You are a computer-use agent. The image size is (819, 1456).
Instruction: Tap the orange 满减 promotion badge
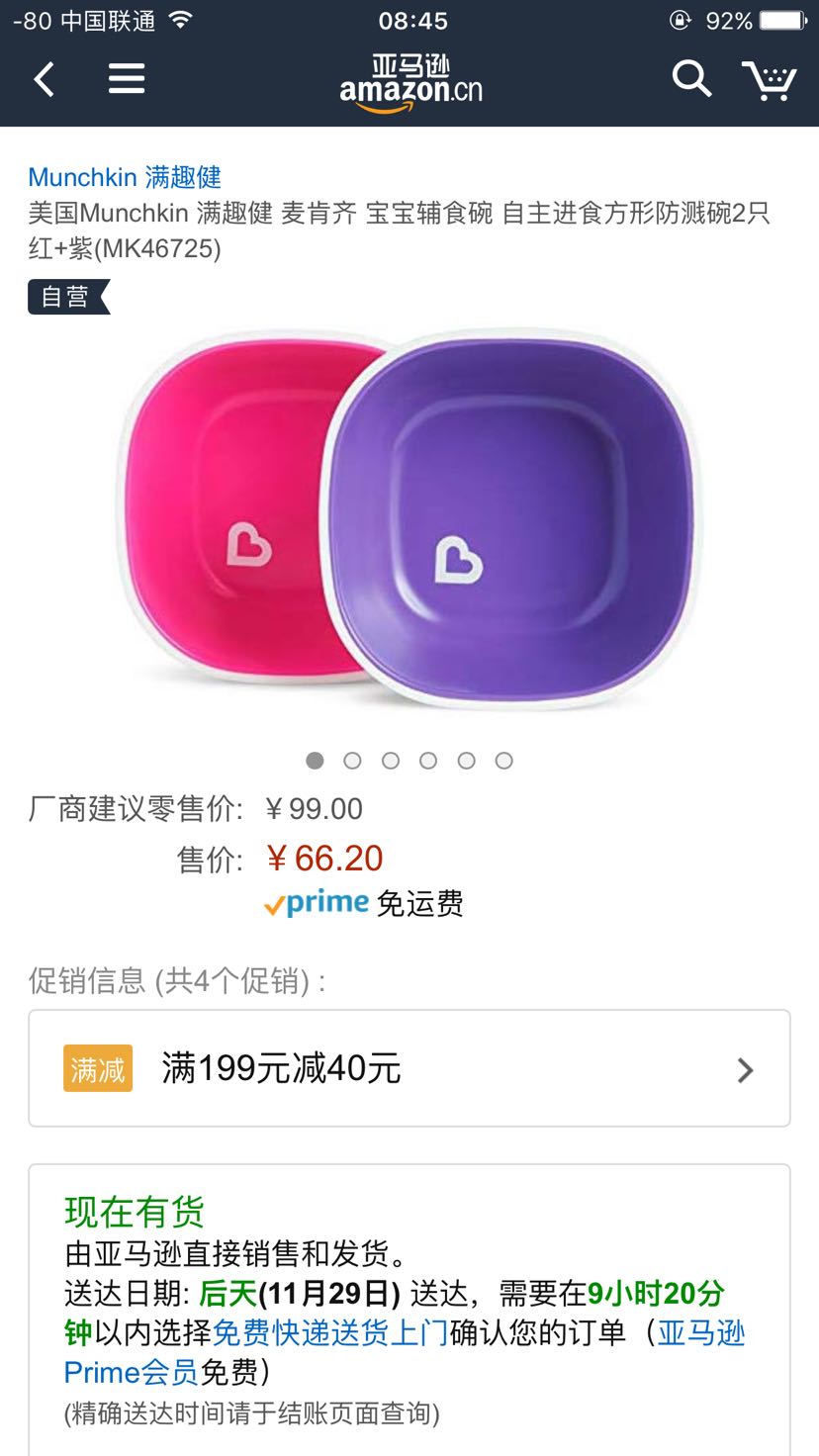96,1069
